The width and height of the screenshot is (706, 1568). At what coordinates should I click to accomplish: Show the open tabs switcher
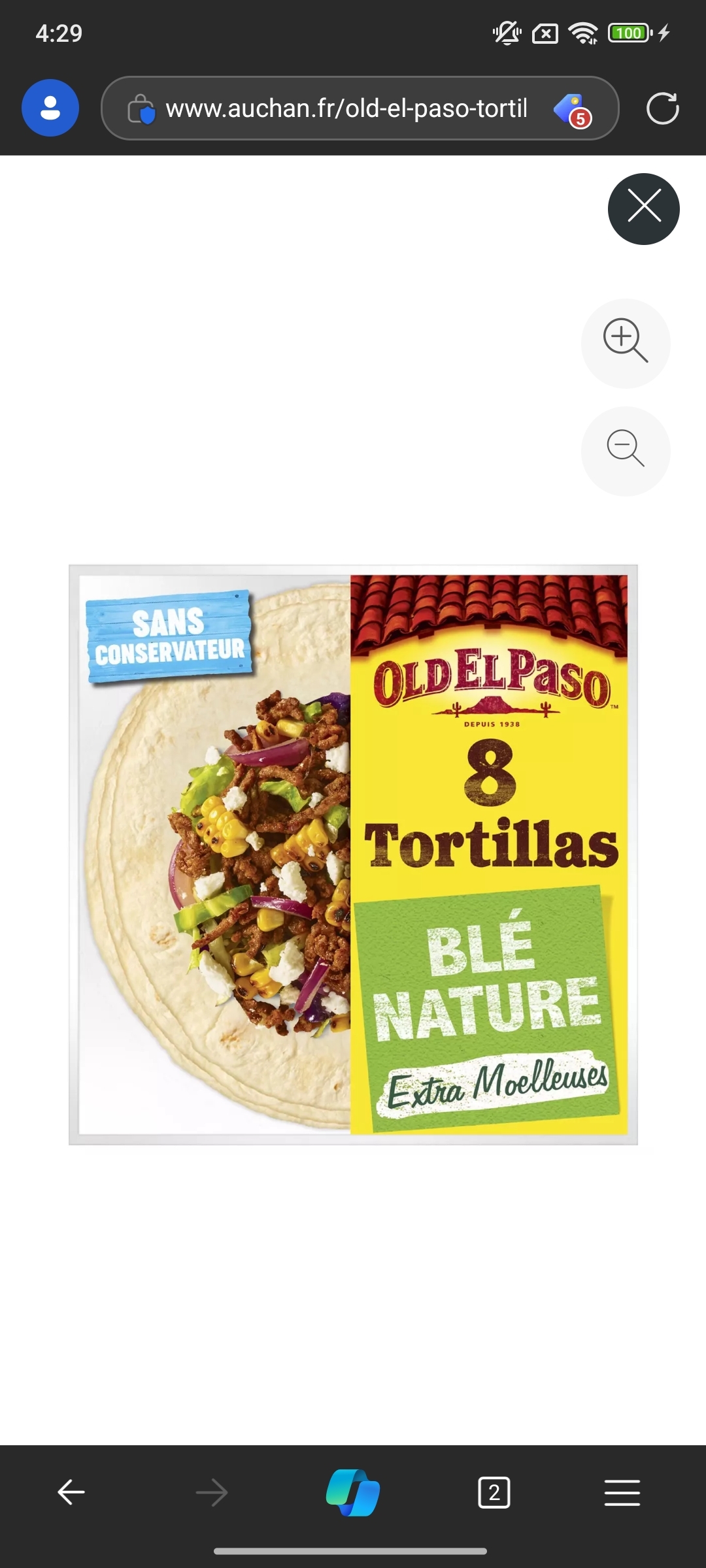(494, 1492)
